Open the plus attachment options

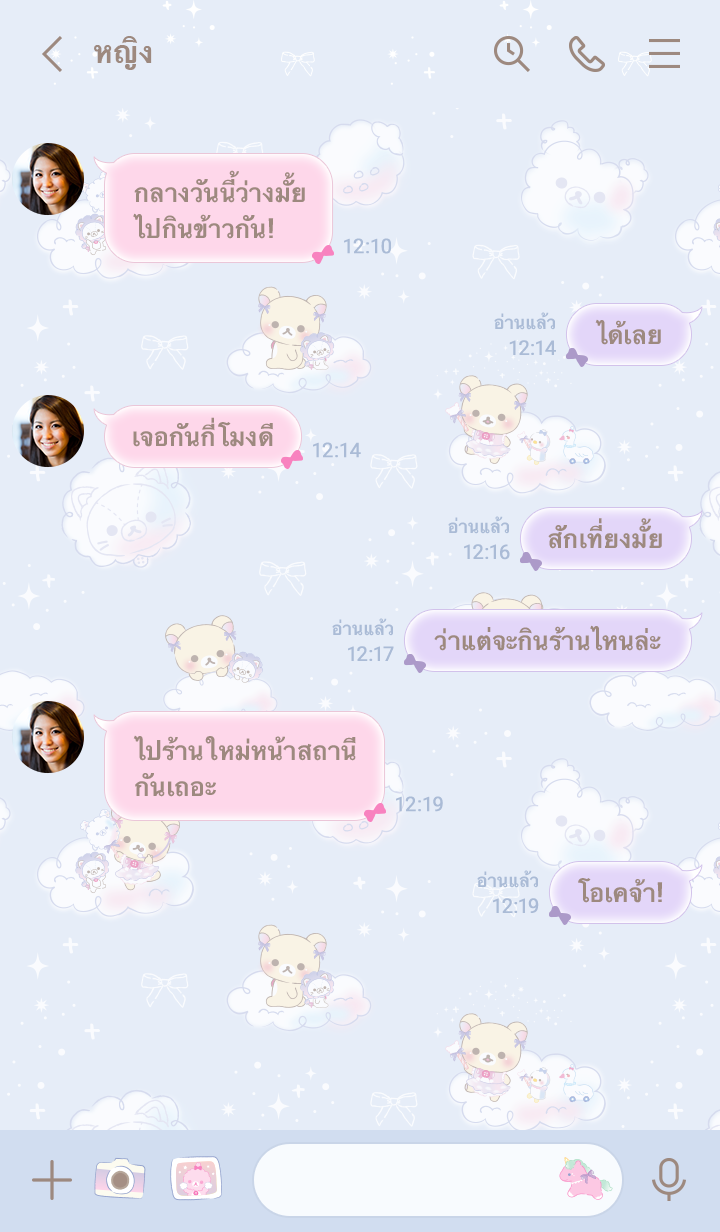[52, 1180]
